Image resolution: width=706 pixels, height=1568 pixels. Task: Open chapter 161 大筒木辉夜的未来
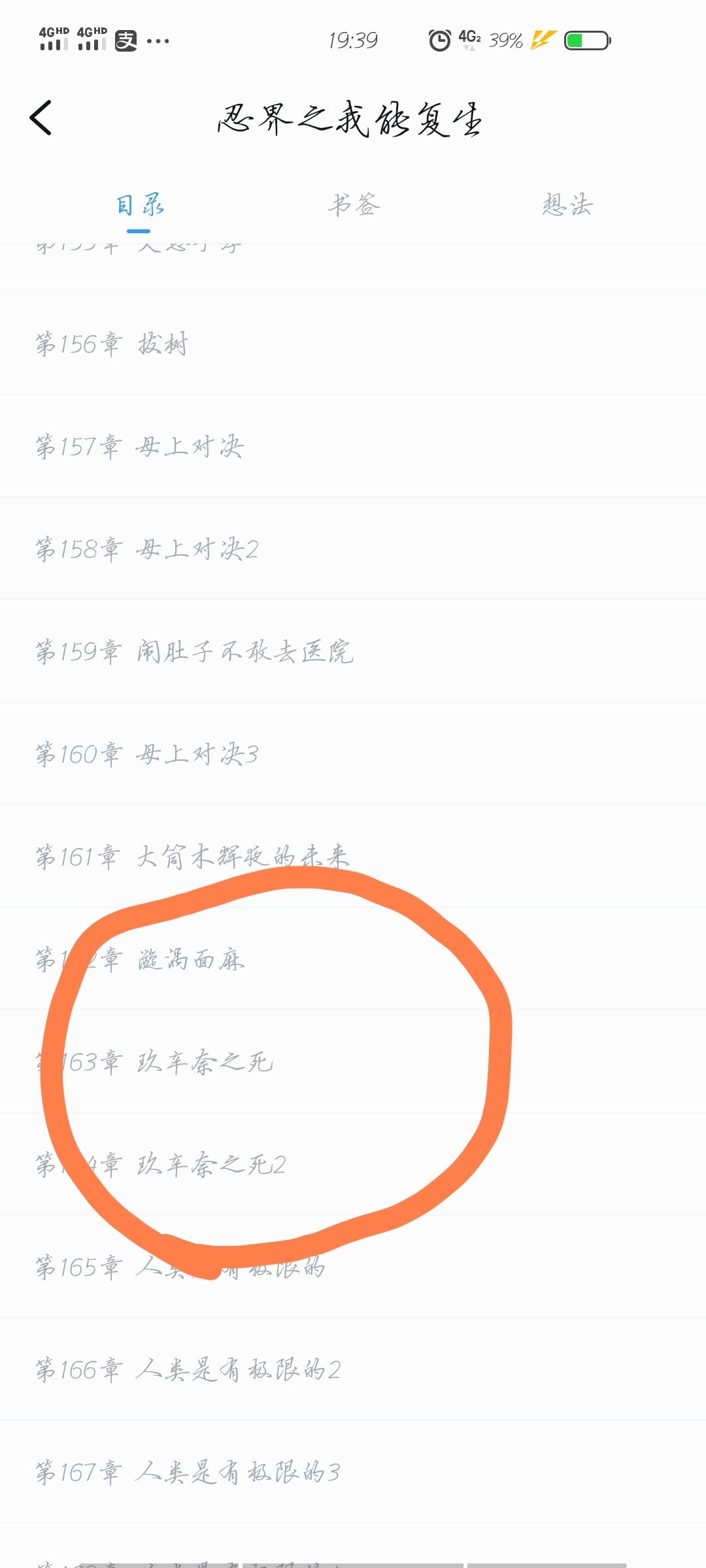point(353,857)
